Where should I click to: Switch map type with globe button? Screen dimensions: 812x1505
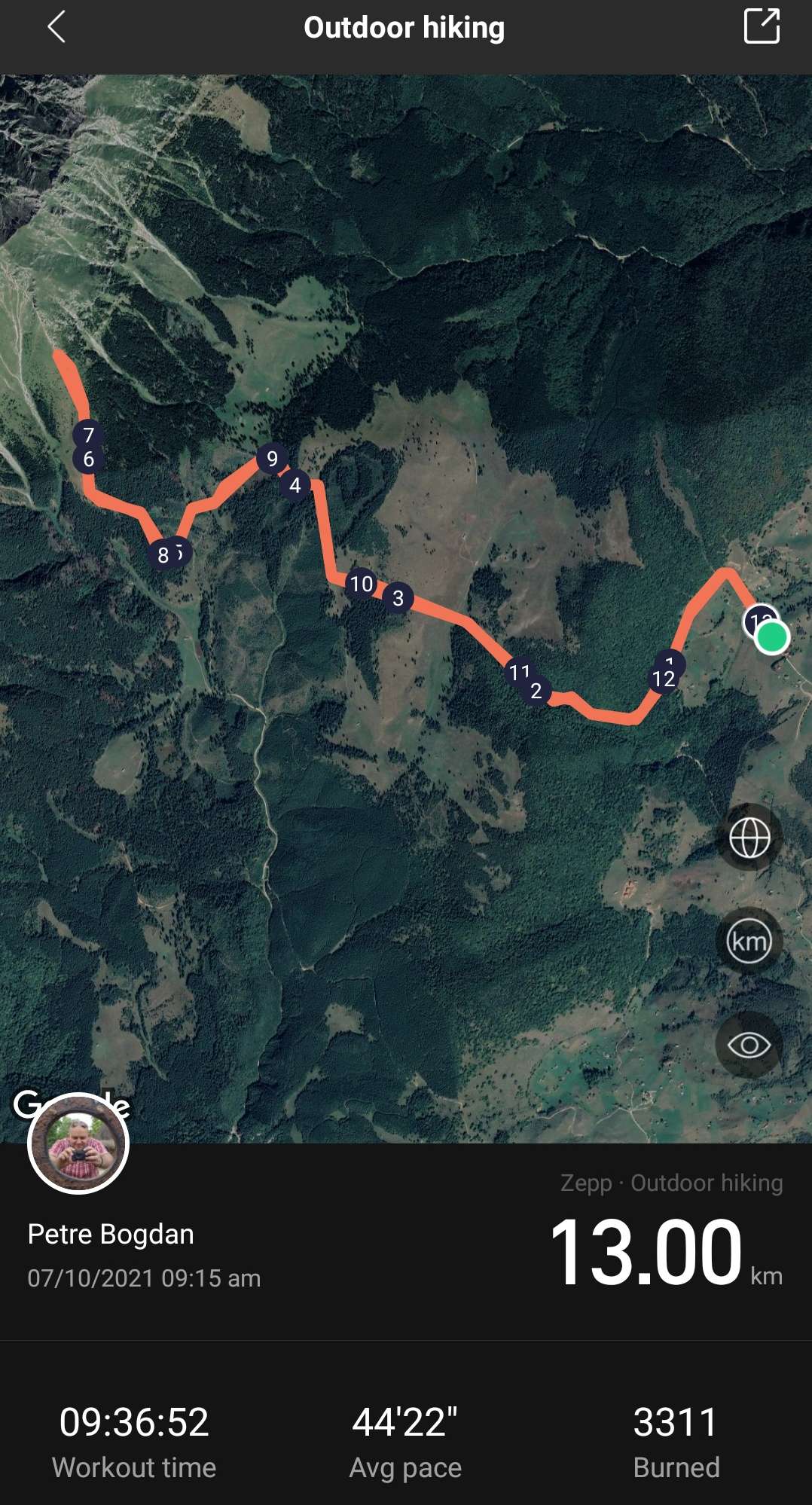click(749, 838)
